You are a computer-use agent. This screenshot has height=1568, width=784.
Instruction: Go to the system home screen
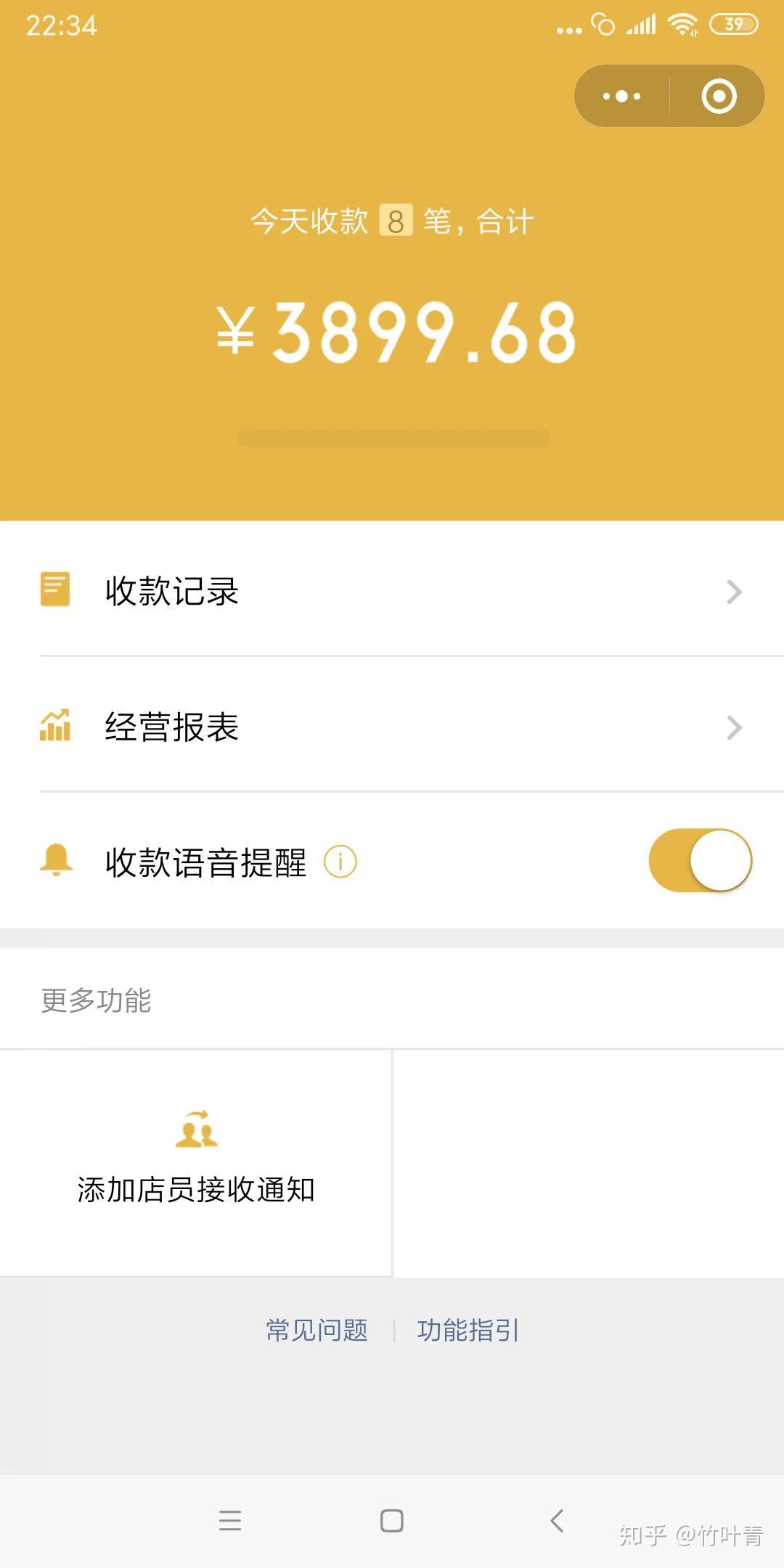pos(392,1520)
